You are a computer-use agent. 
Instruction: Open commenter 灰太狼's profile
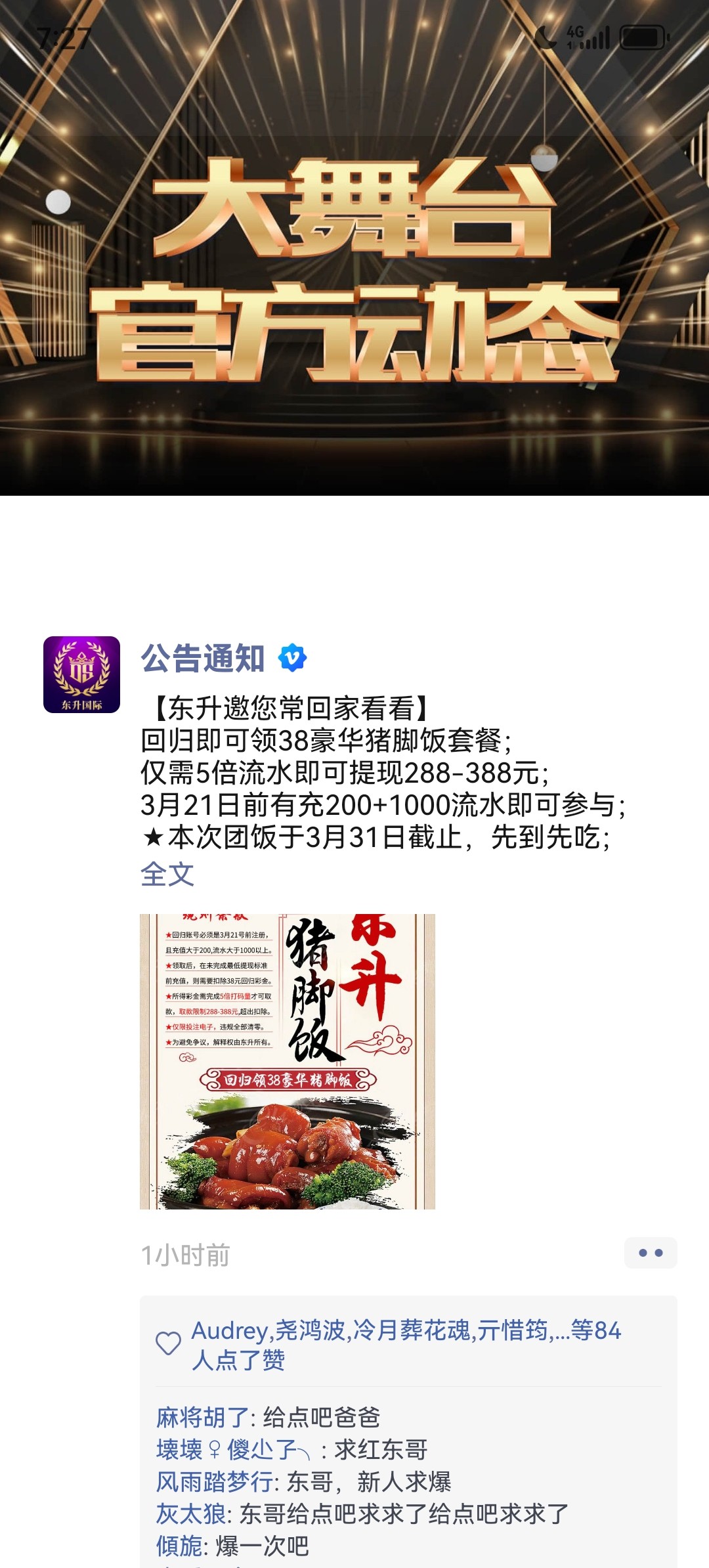coord(190,1514)
